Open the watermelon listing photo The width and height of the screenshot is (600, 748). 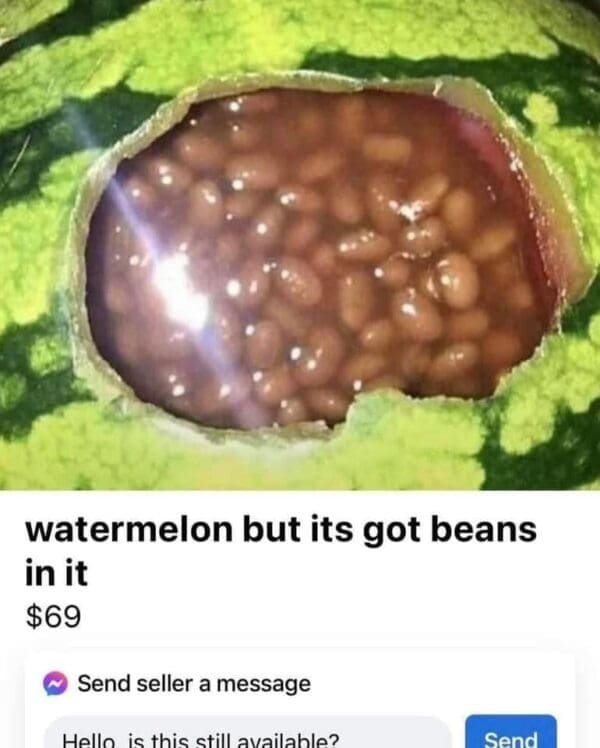pyautogui.click(x=300, y=245)
